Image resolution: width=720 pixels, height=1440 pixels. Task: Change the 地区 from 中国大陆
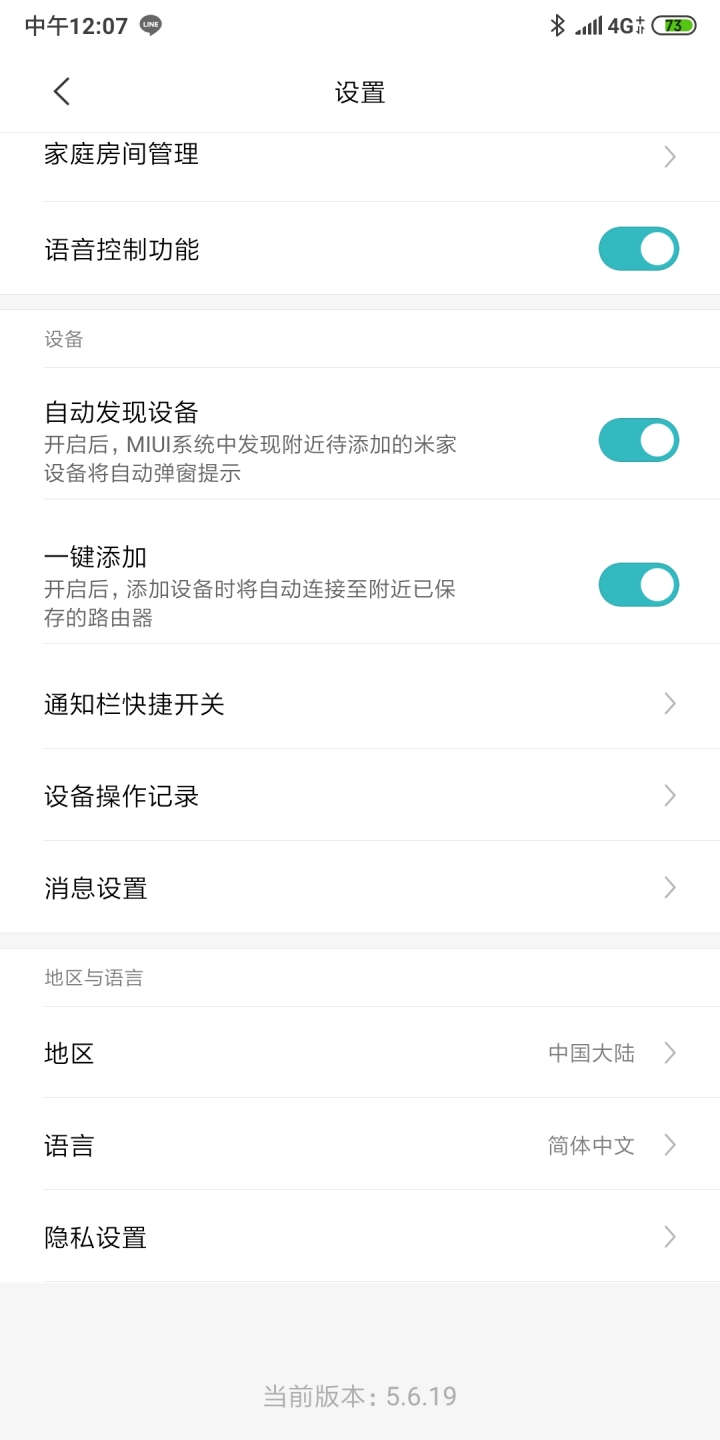360,1053
